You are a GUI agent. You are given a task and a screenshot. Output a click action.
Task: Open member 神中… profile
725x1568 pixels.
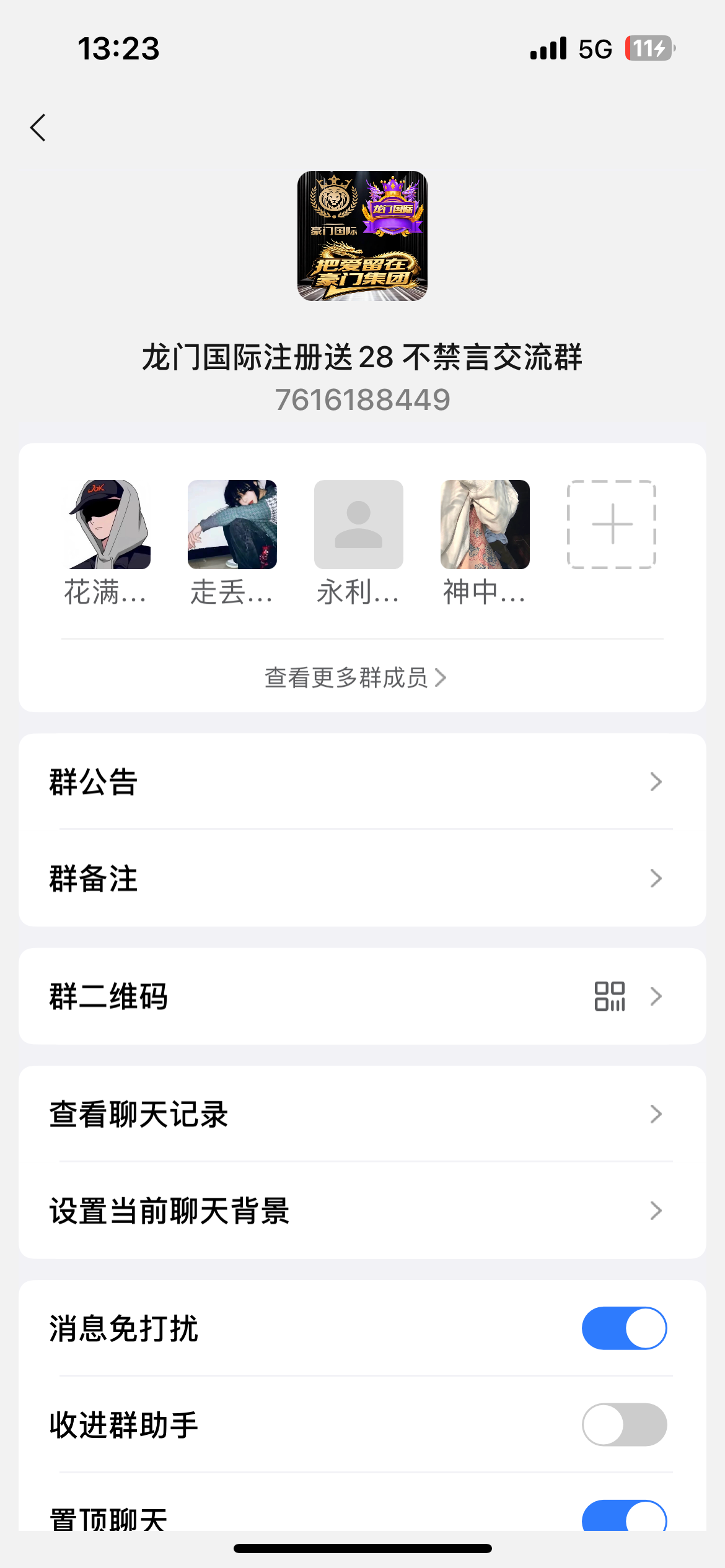pyautogui.click(x=485, y=525)
